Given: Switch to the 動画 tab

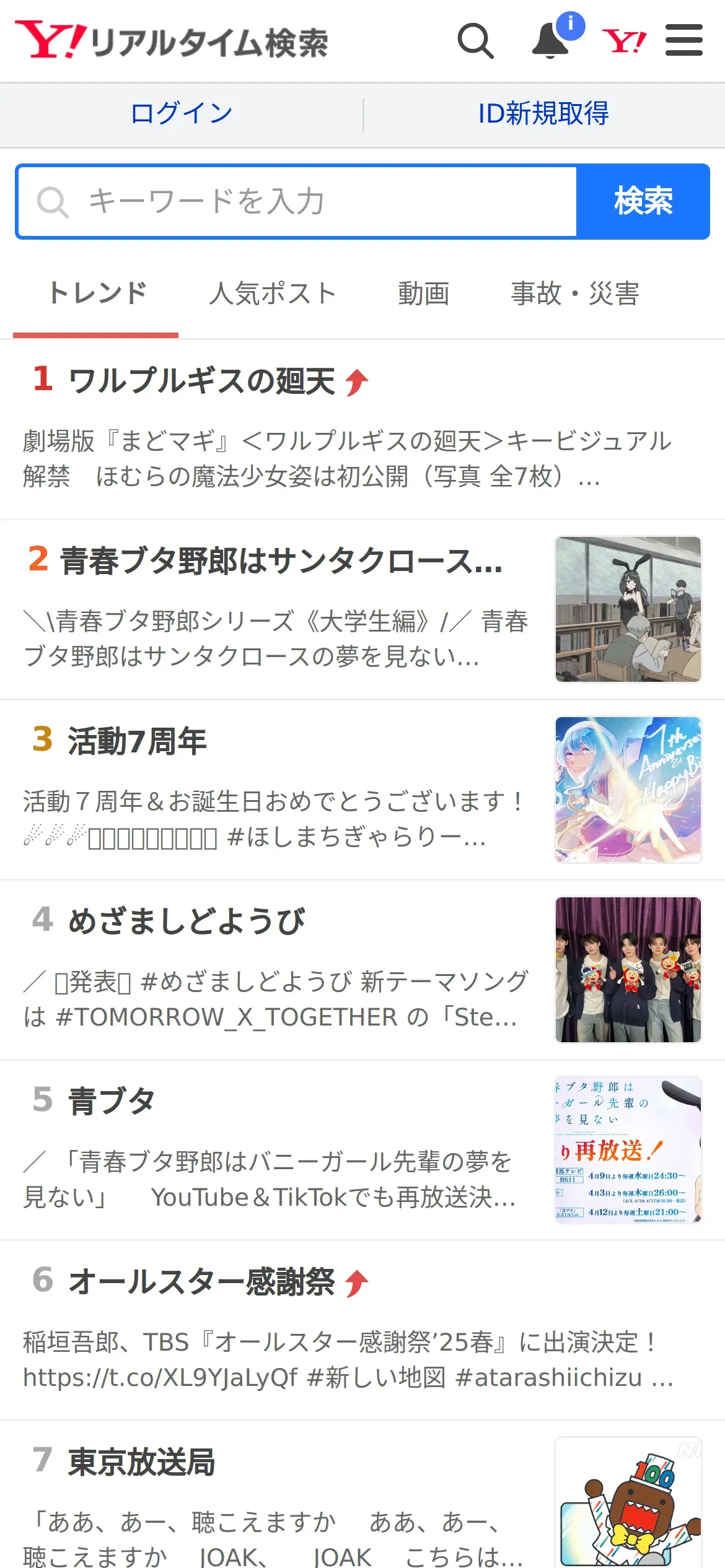Looking at the screenshot, I should tap(423, 294).
